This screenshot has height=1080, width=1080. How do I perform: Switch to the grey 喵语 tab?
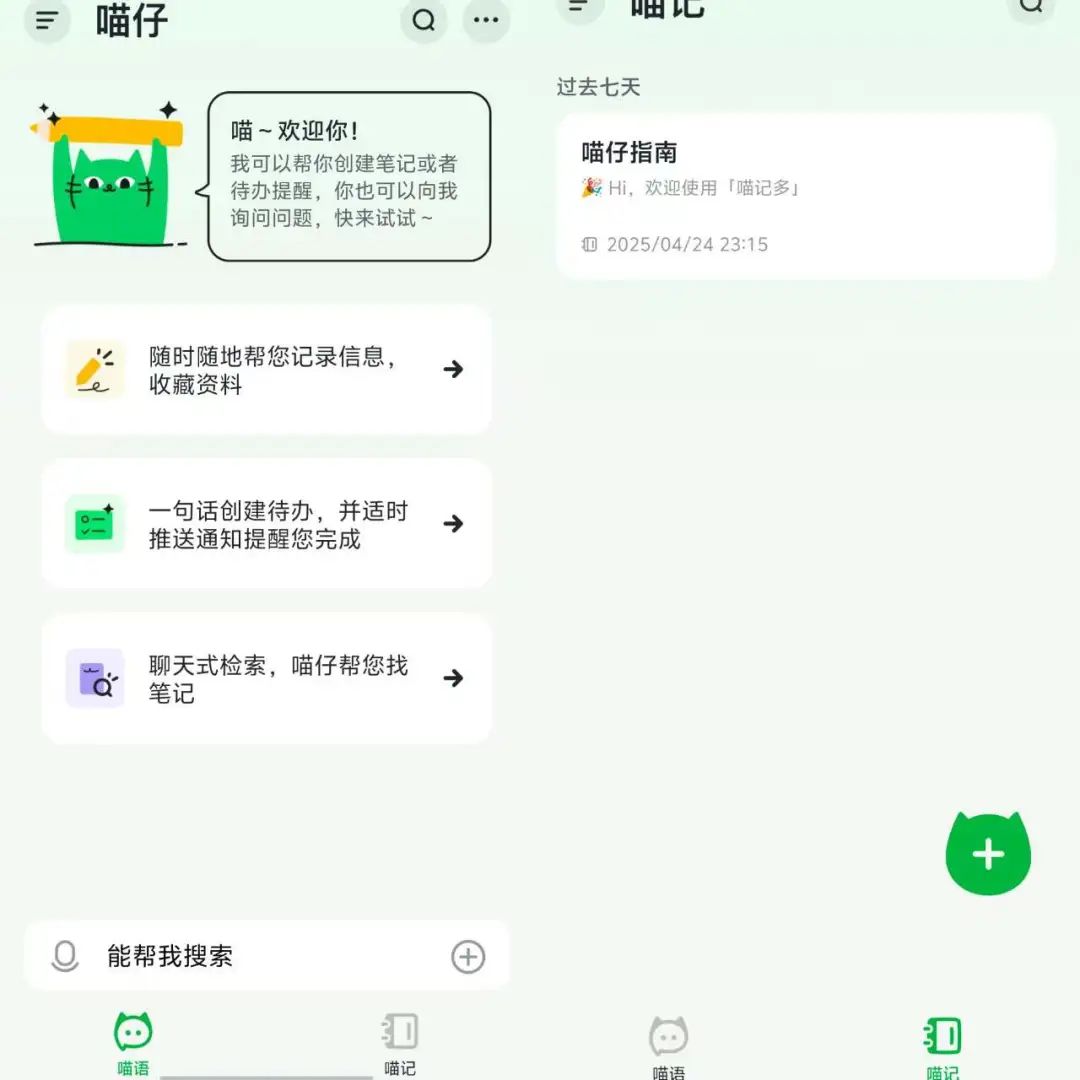point(668,1047)
